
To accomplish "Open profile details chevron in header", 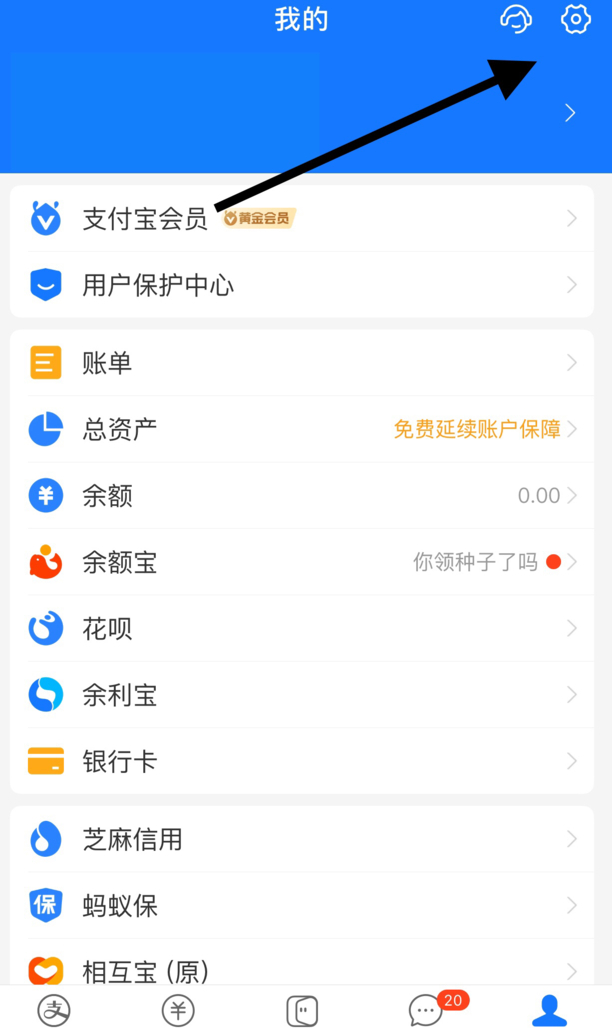I will click(x=570, y=113).
